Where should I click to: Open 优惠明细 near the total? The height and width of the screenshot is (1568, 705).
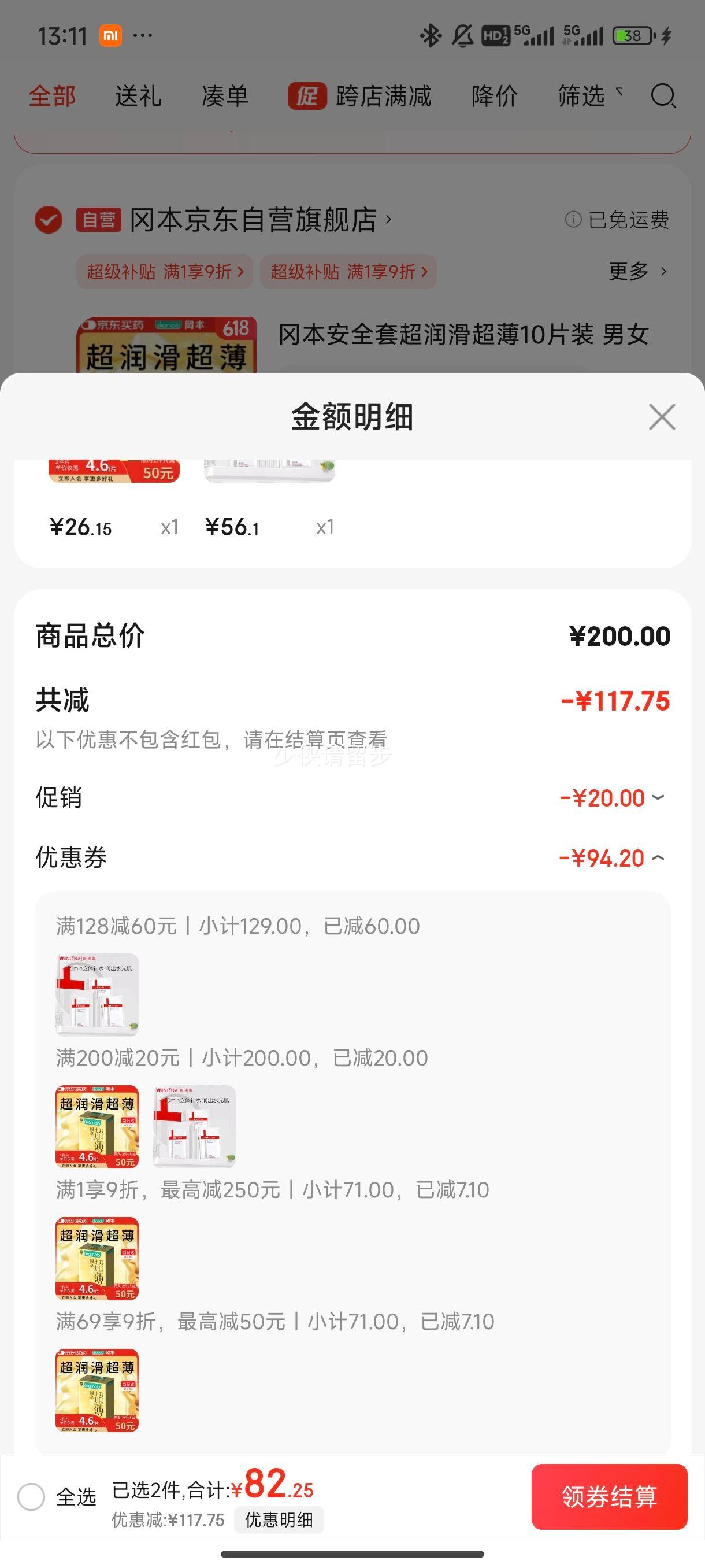pyautogui.click(x=279, y=1520)
